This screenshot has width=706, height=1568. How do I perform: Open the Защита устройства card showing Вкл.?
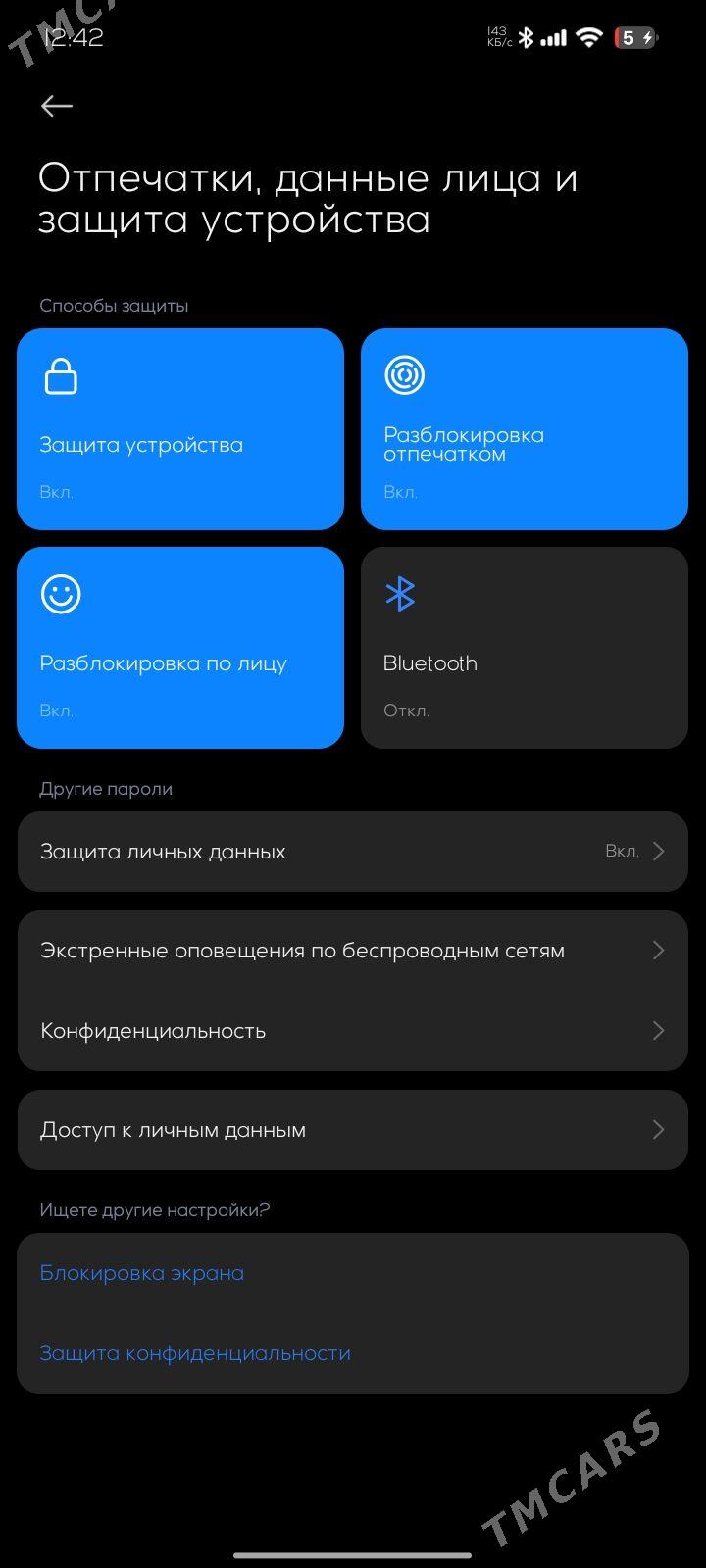point(180,429)
